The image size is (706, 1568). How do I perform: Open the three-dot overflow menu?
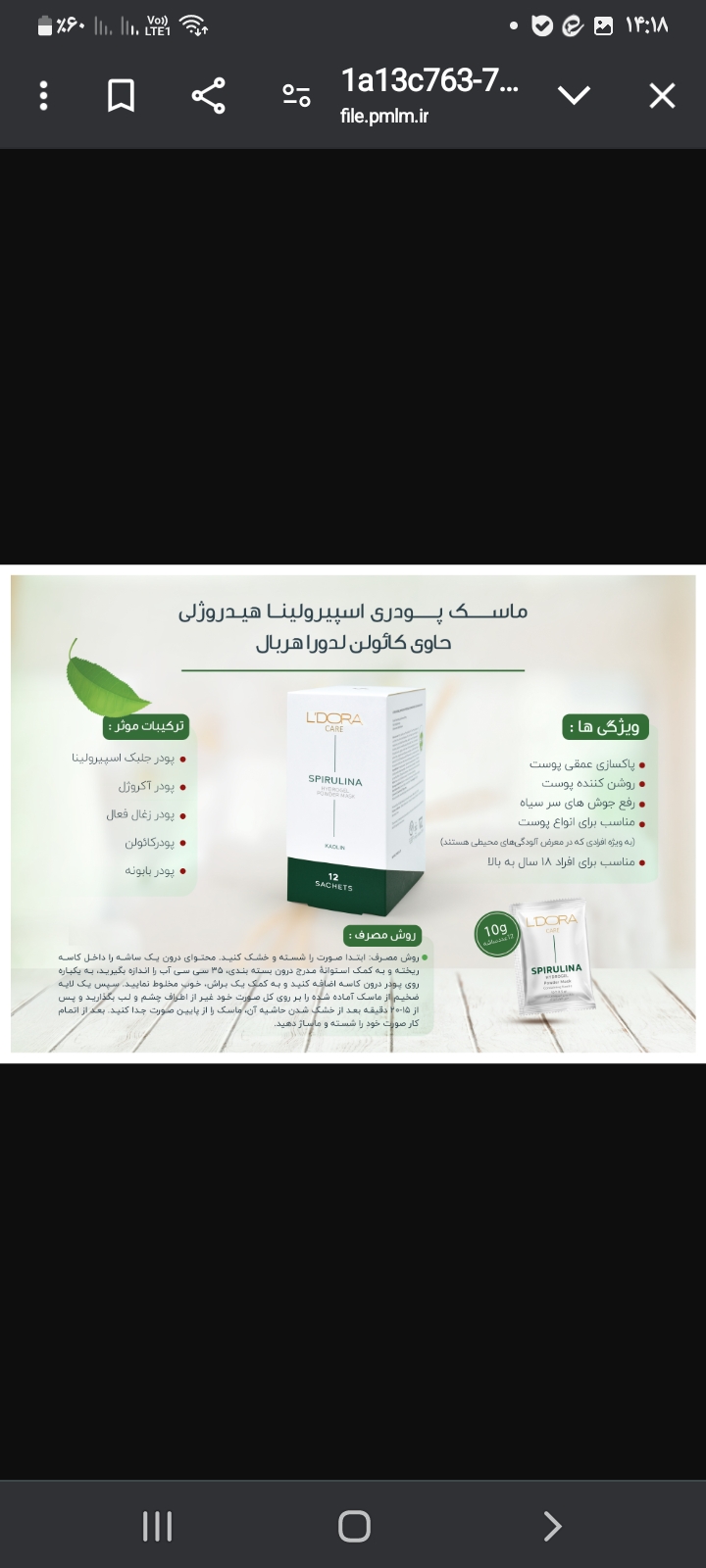tap(43, 95)
